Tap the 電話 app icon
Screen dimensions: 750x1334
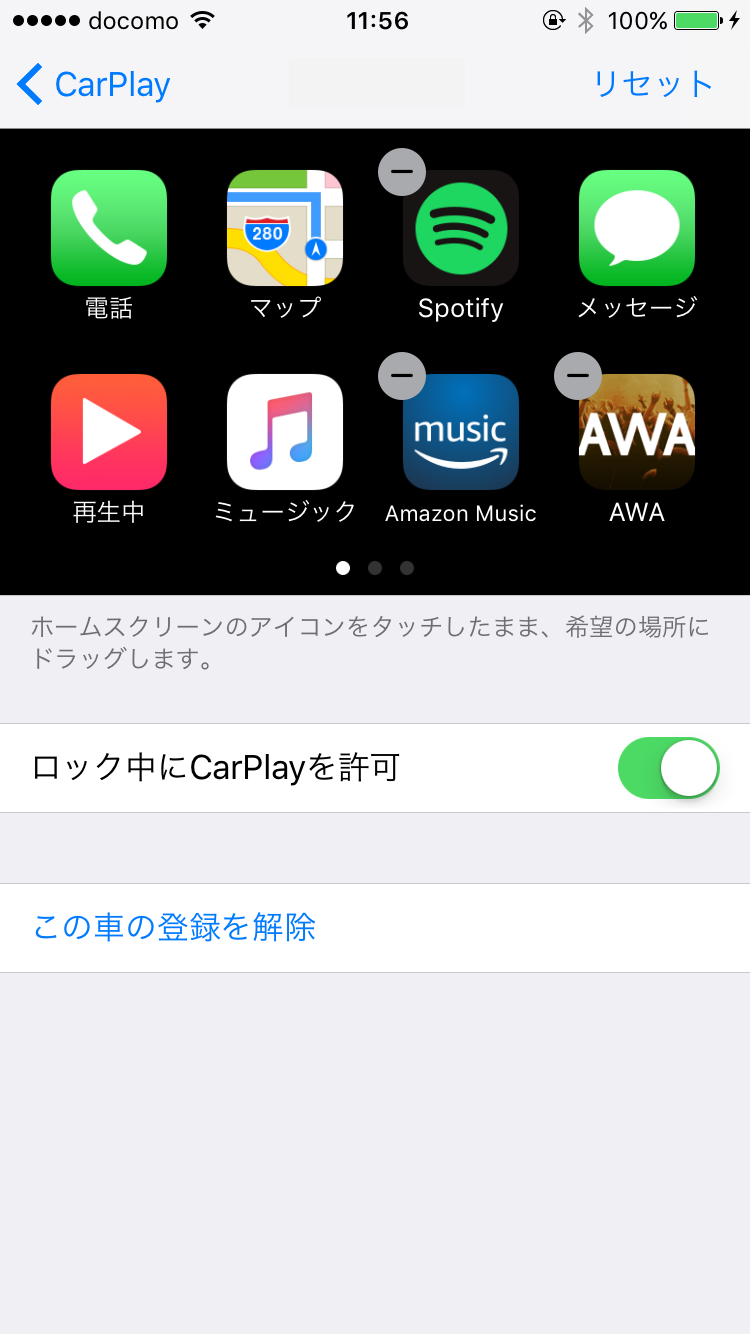tap(109, 228)
